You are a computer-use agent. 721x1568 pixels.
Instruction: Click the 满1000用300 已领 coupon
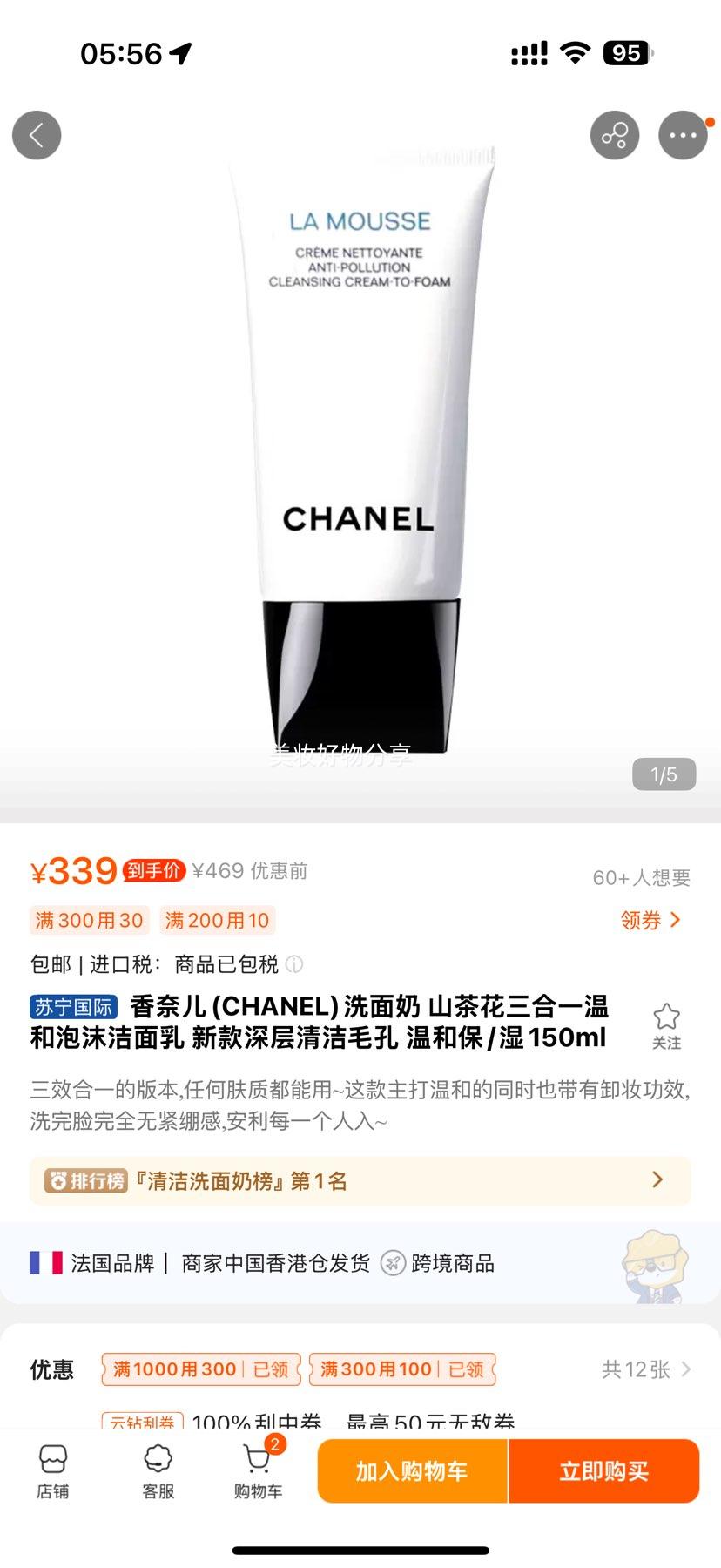[200, 1369]
